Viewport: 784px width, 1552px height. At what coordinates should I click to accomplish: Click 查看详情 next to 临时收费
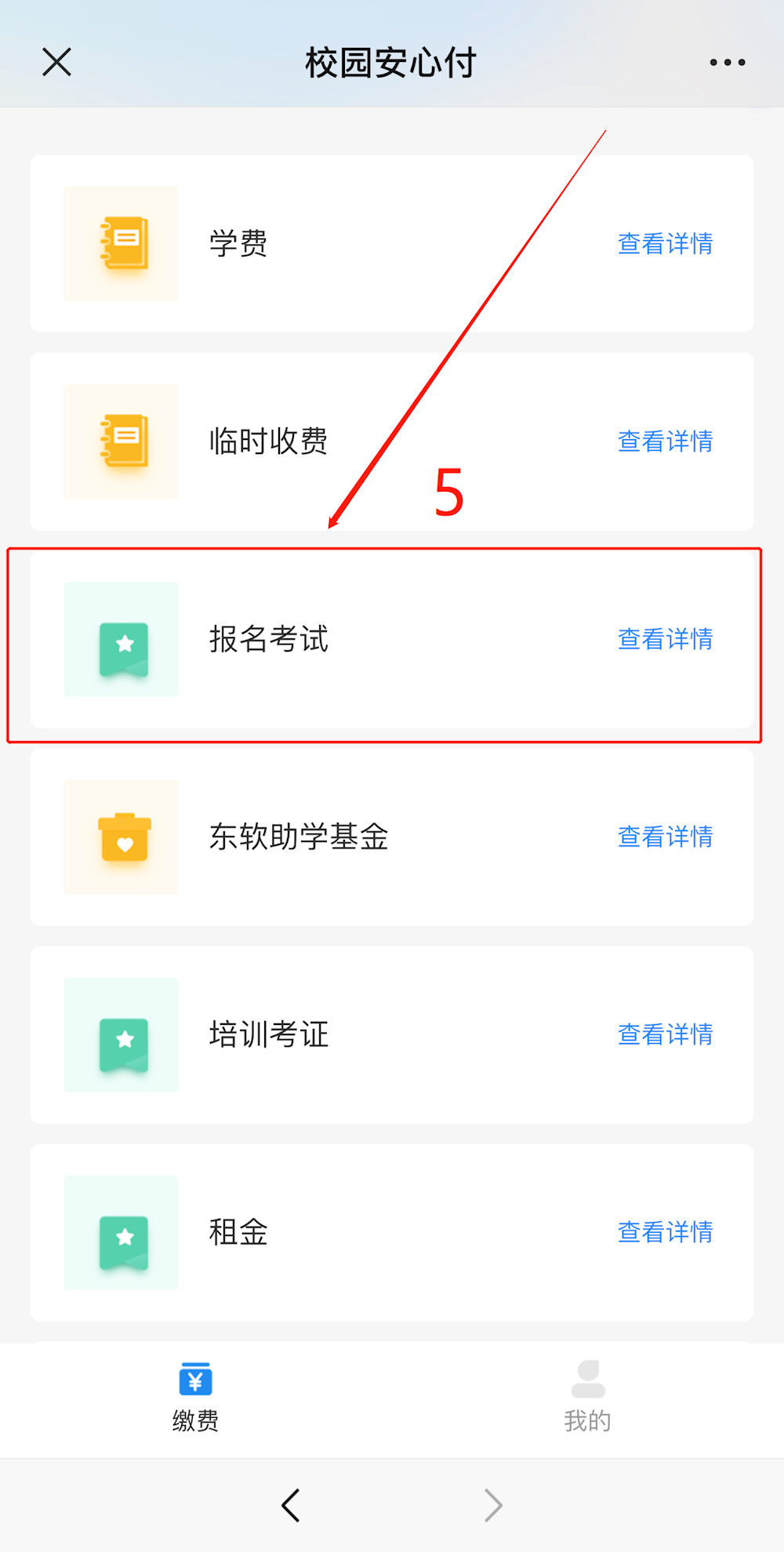click(x=664, y=441)
